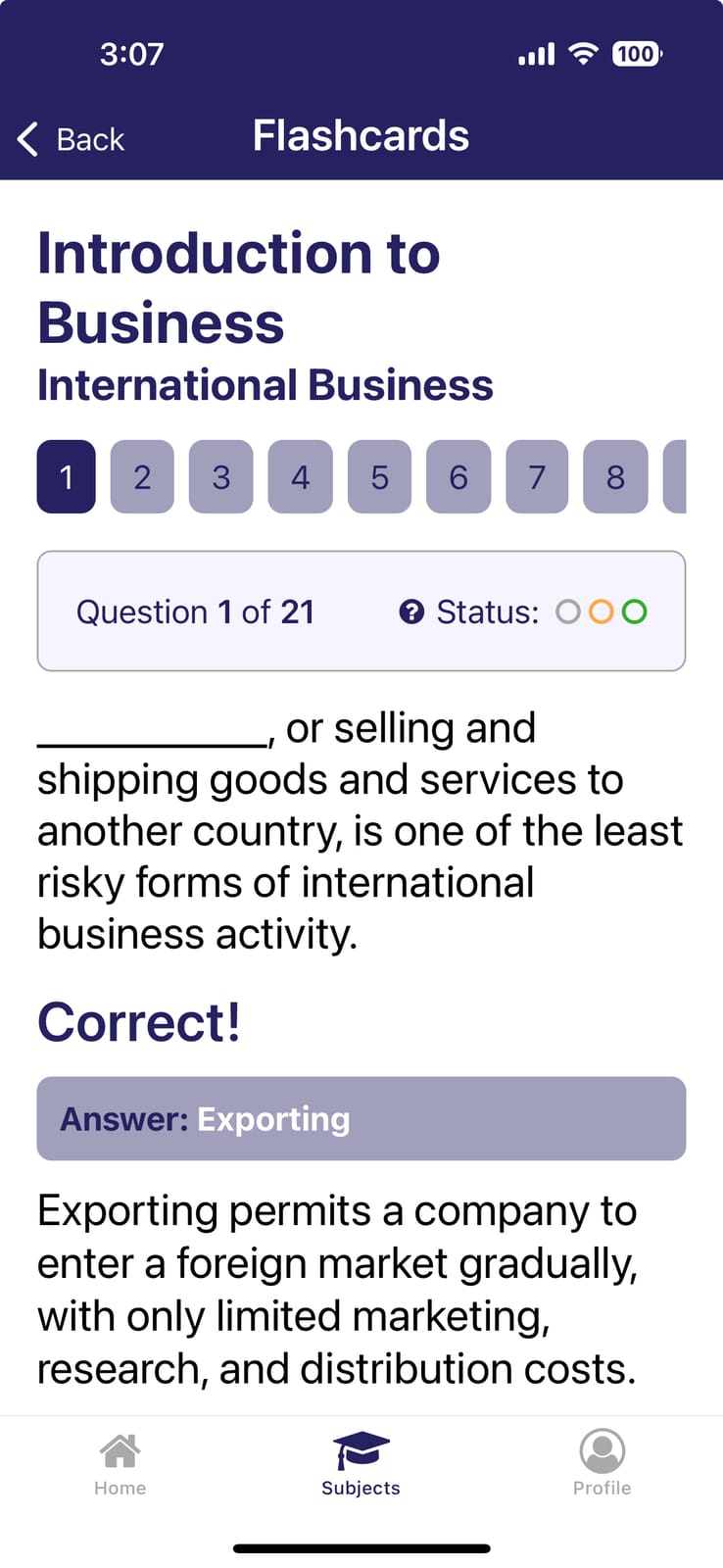
Task: Select question number 3
Action: 221,477
